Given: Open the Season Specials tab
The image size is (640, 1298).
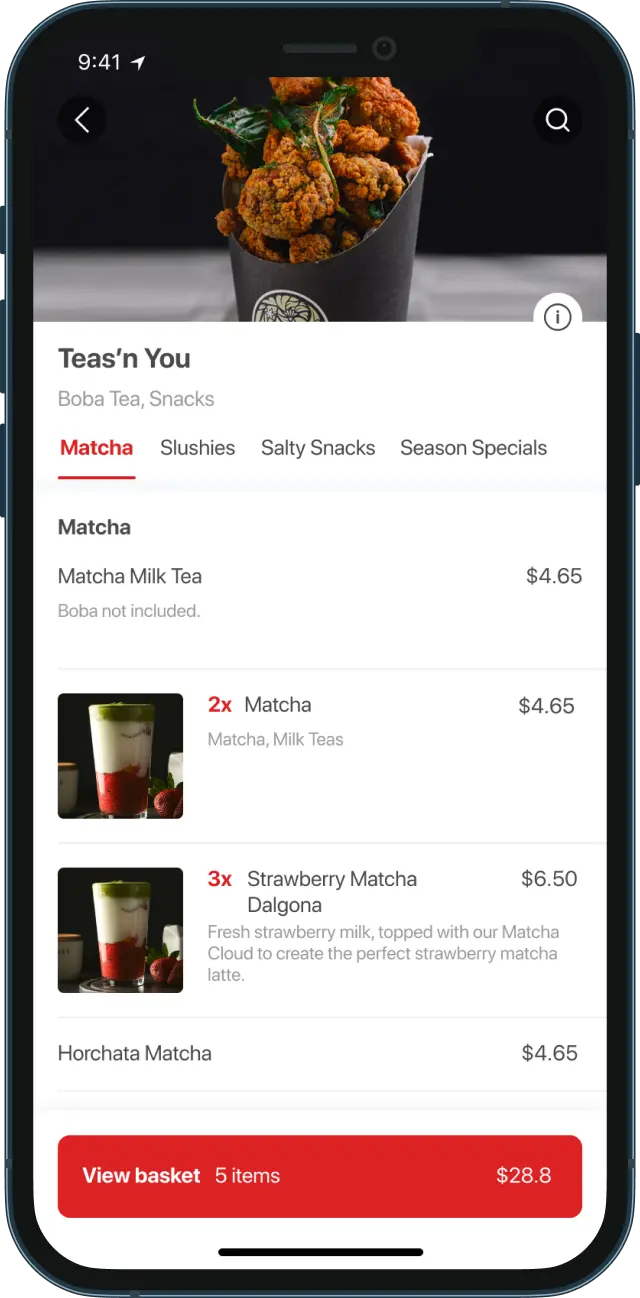Looking at the screenshot, I should pos(473,448).
